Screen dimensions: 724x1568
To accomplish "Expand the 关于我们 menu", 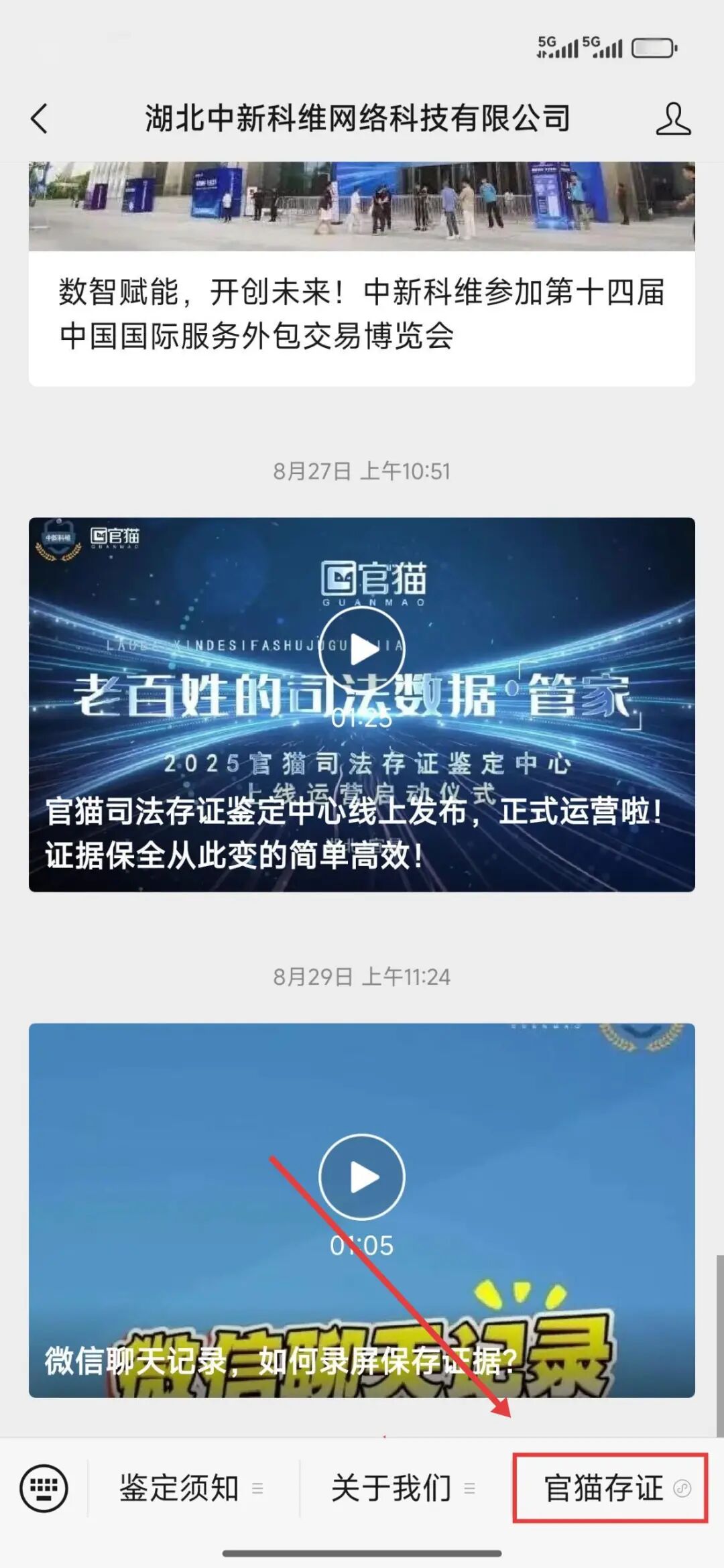I will [x=403, y=1488].
